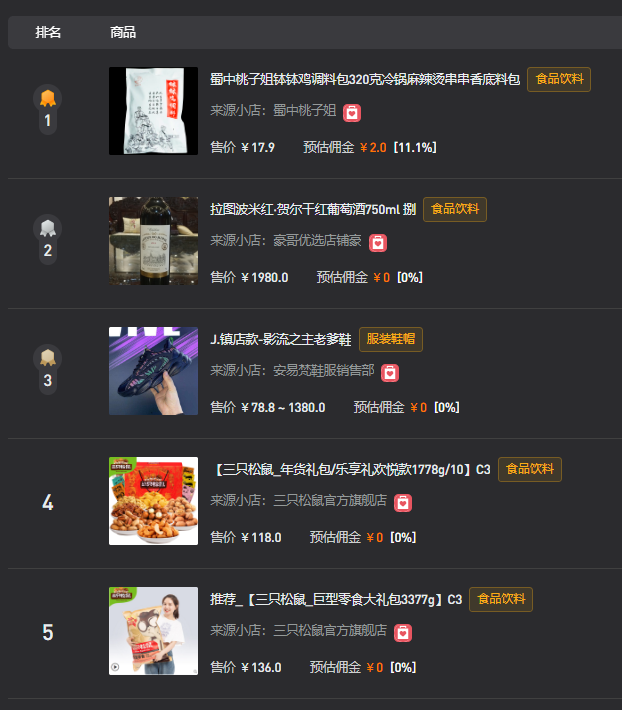This screenshot has width=622, height=710.
Task: View thumbnail of the 钵钵鸡调料包 product
Action: (153, 111)
